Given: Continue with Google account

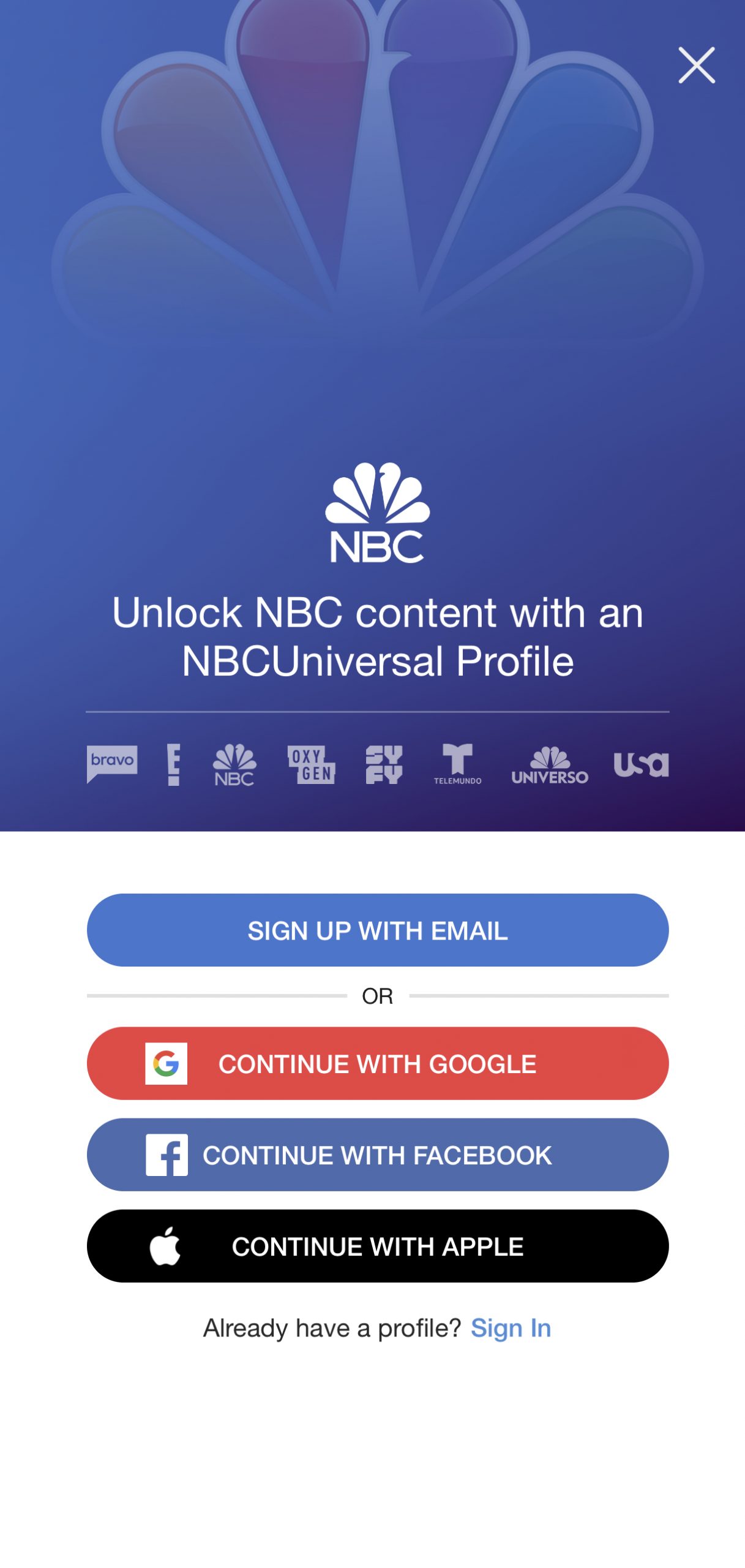Looking at the screenshot, I should click(377, 1063).
